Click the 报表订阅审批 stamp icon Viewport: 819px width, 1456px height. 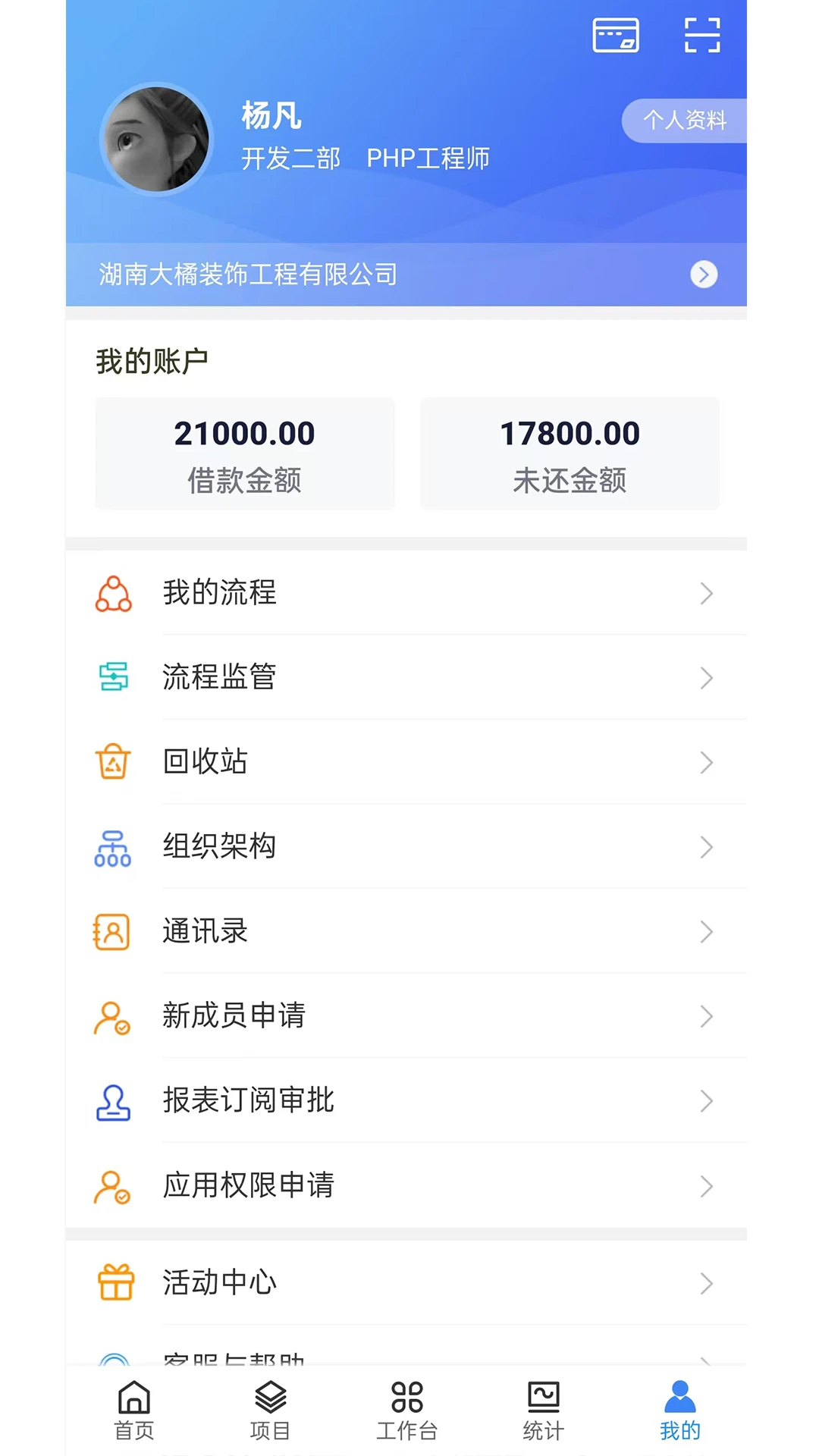[112, 1101]
